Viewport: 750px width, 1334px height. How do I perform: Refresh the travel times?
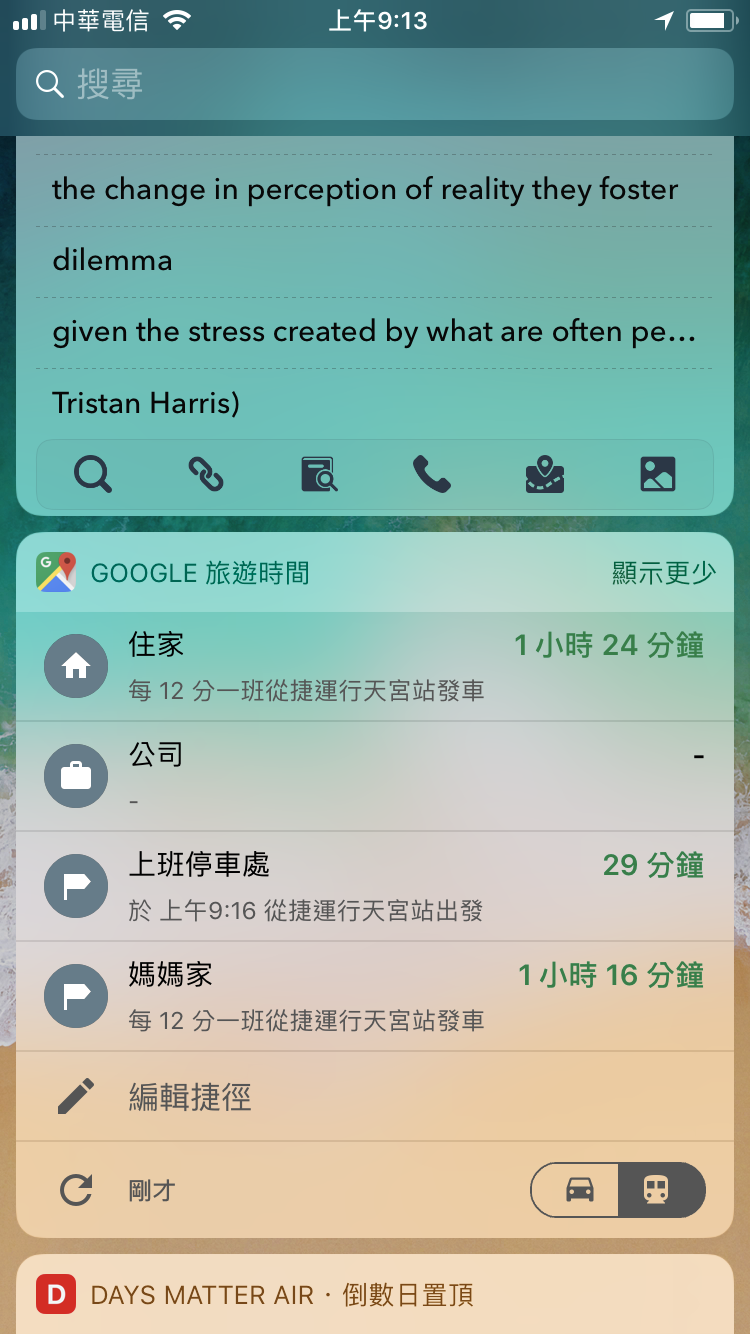coord(76,1190)
